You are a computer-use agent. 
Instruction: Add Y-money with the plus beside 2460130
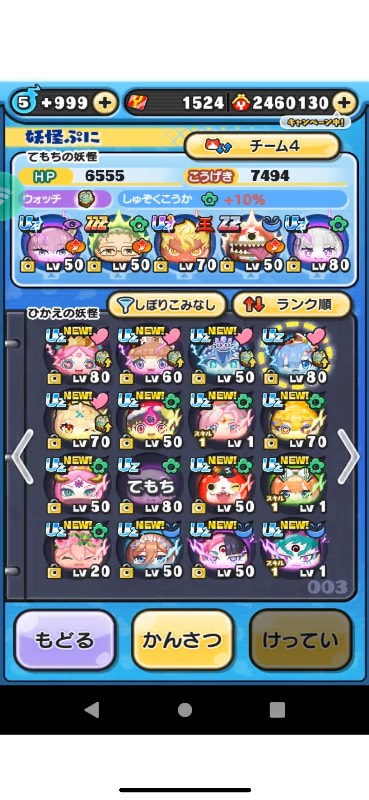click(345, 103)
